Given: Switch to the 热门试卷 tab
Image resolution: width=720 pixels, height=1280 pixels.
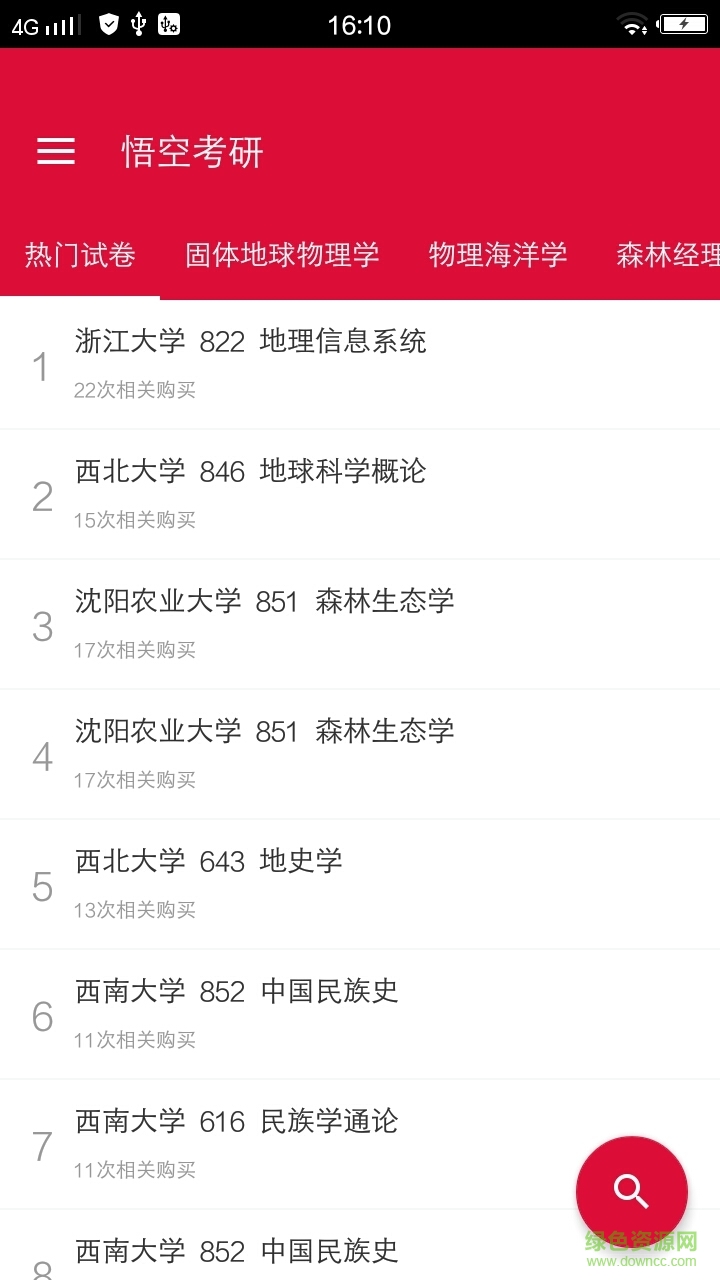Looking at the screenshot, I should (x=80, y=255).
